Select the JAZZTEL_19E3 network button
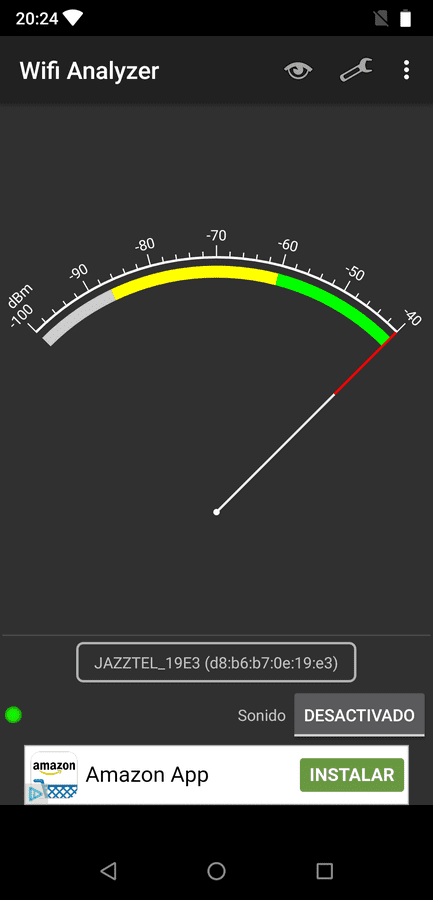This screenshot has width=433, height=900. pos(216,662)
